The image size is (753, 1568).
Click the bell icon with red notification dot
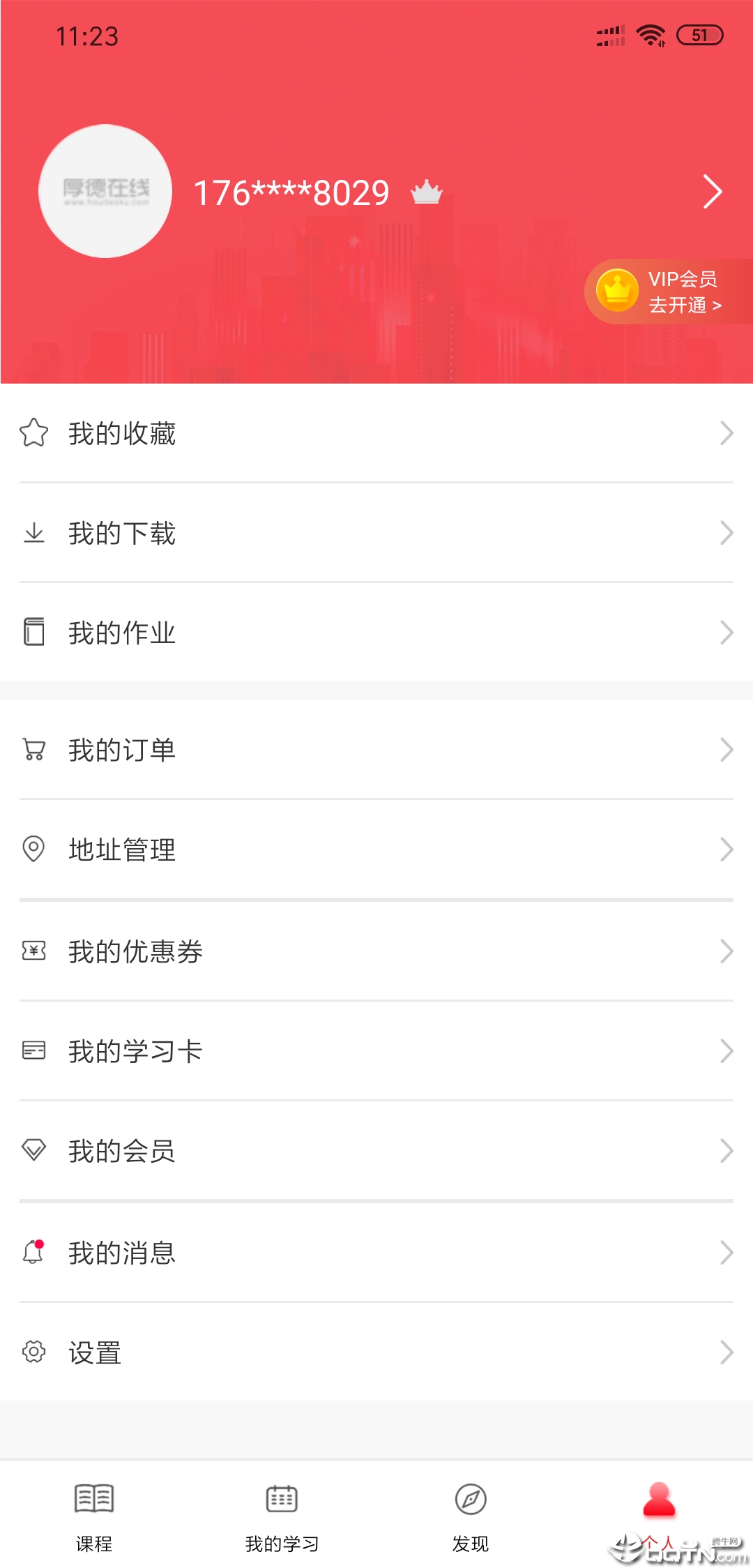33,1252
